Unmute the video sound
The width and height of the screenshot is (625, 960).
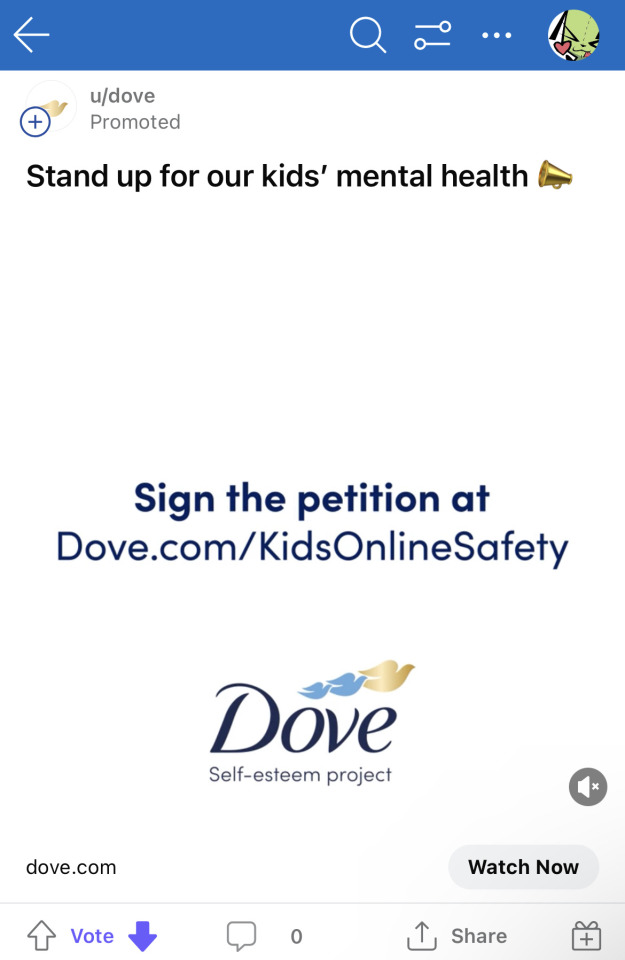588,787
